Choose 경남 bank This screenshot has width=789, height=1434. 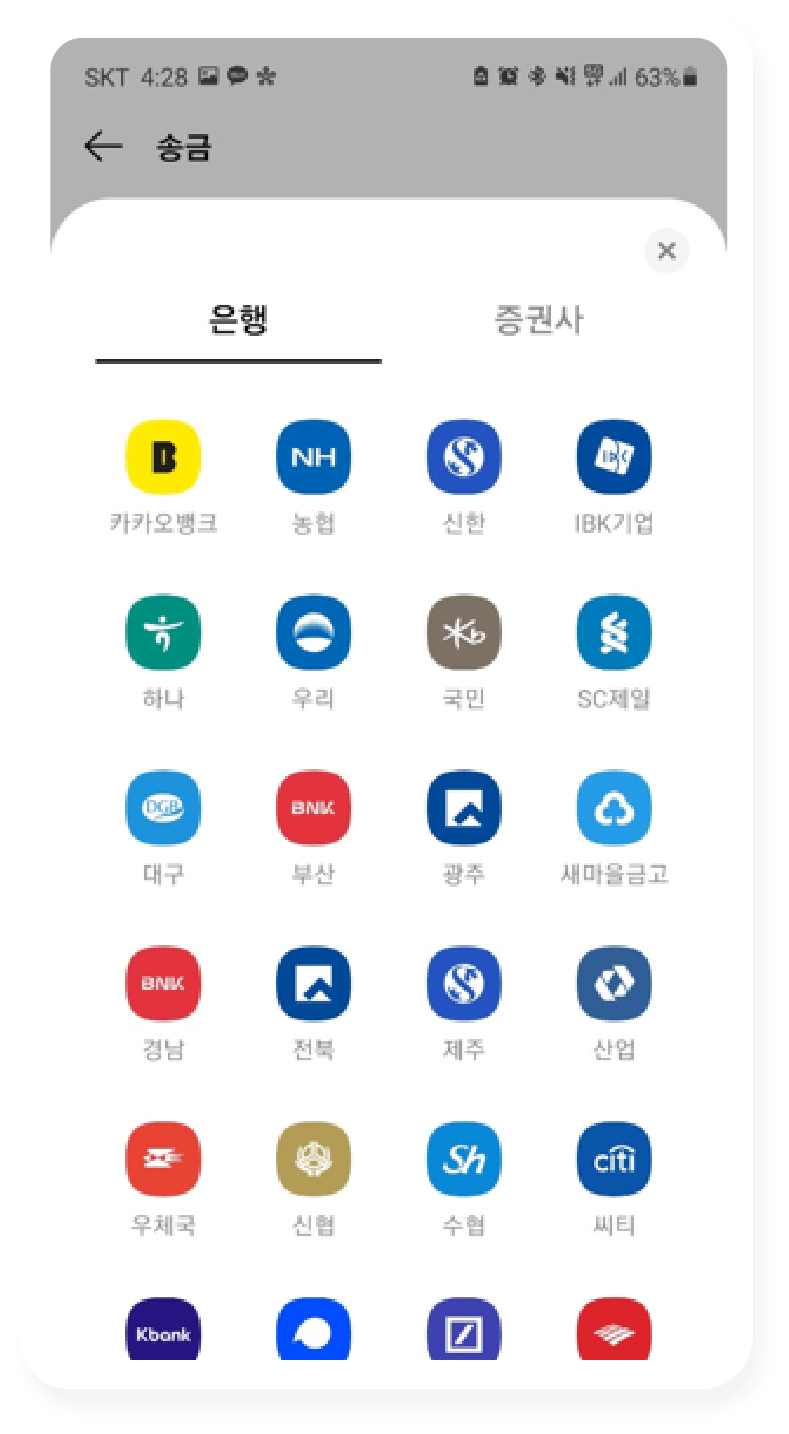[163, 984]
